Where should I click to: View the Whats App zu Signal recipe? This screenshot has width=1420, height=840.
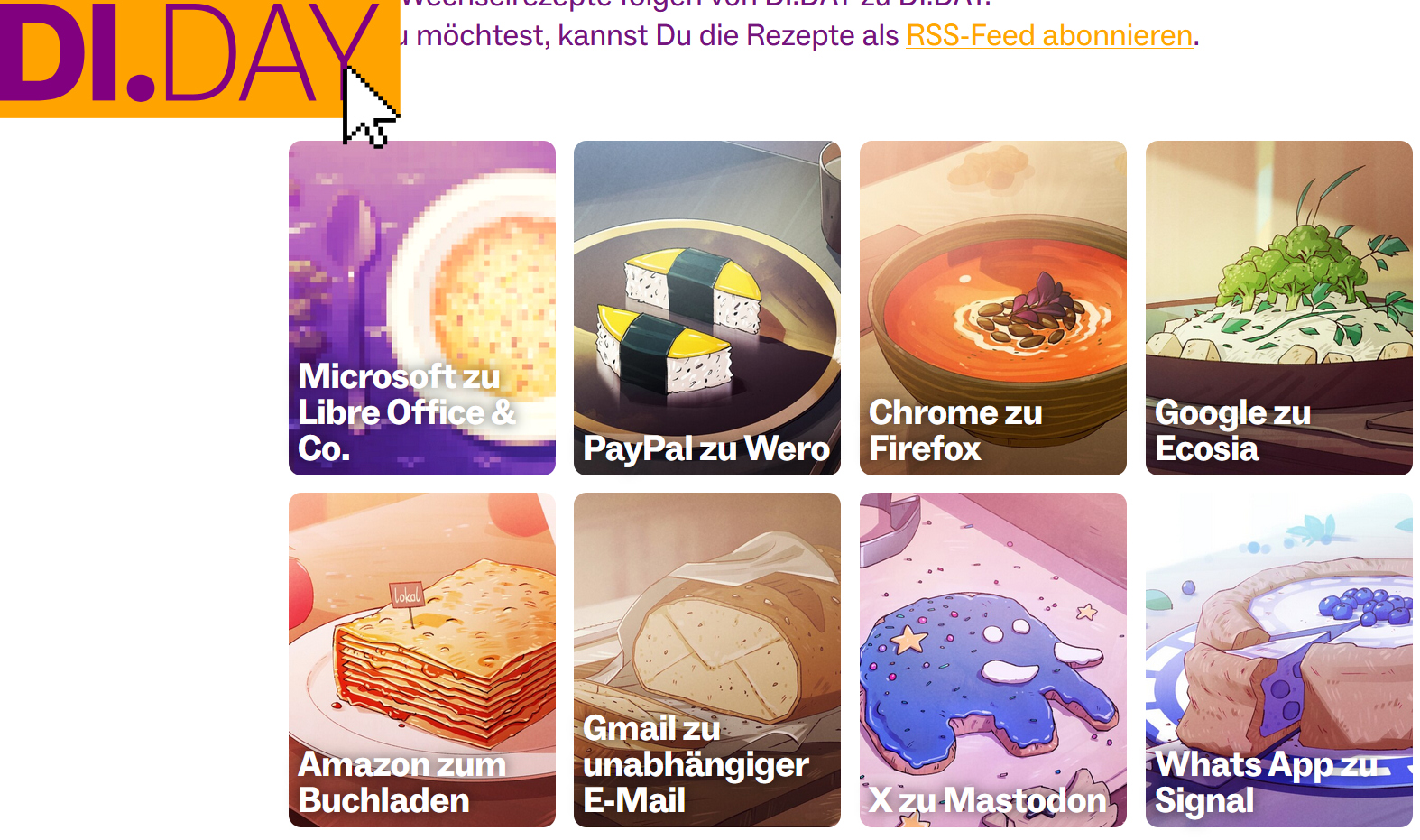[x=1278, y=660]
